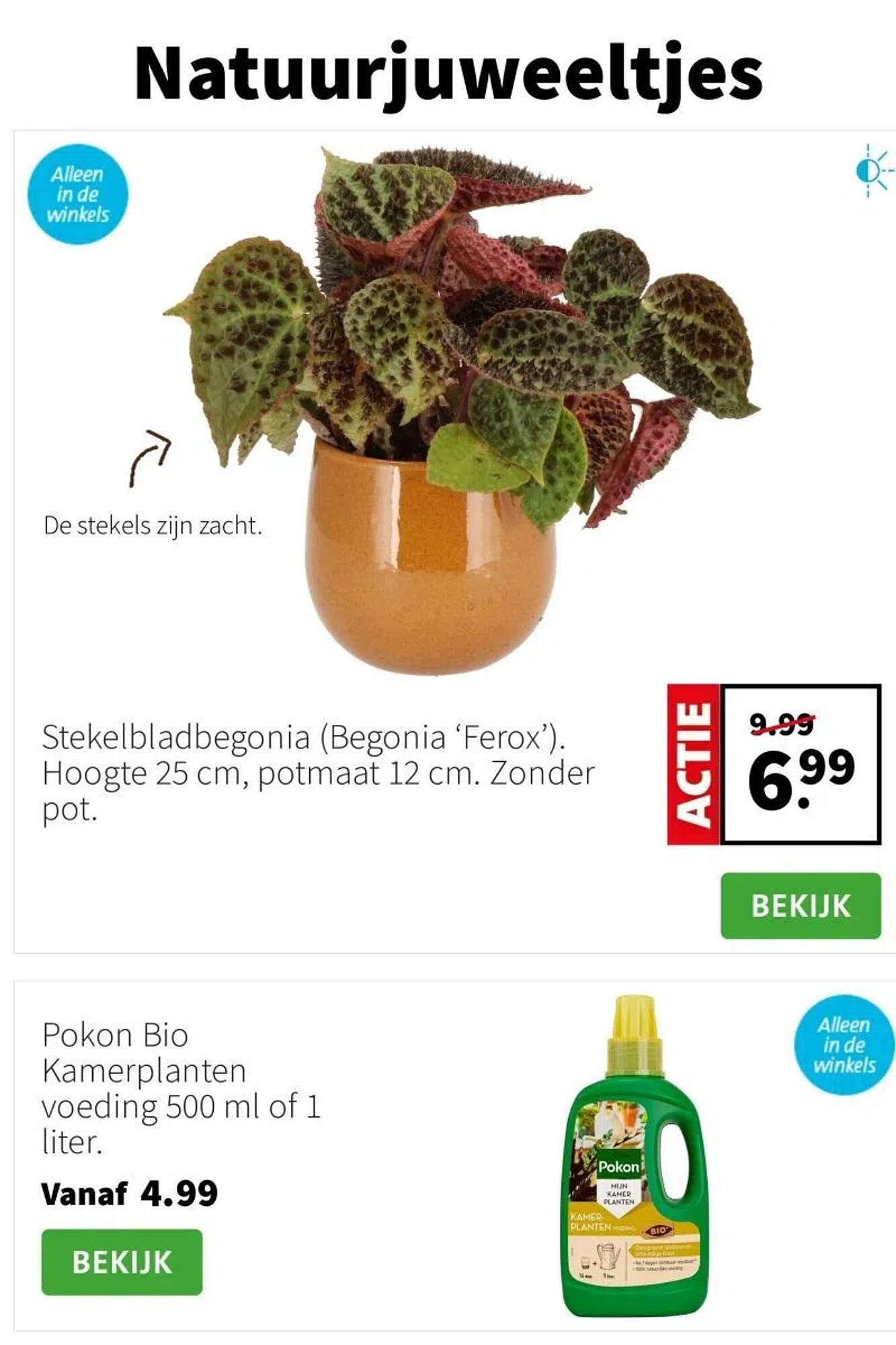Tap BEKIJK under Pokon Bio Kamerplanten voeding
Screen dimensions: 896x1345
coord(122,1262)
